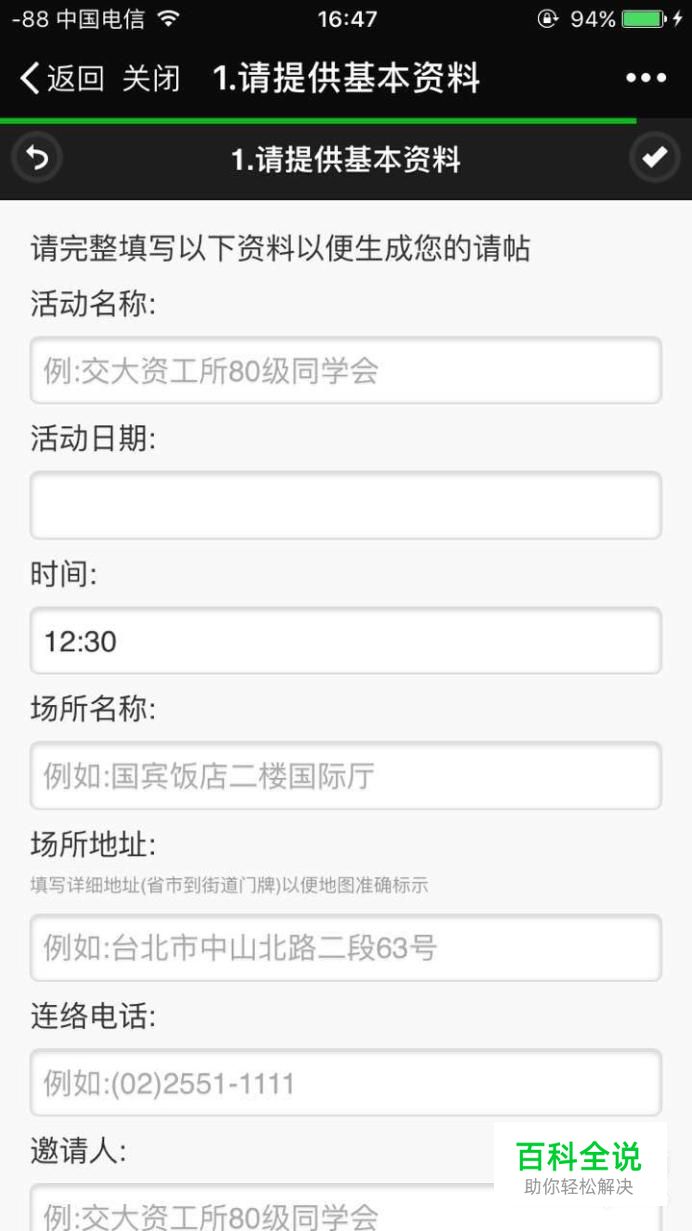
Task: Select the 场所名称 text field
Action: tap(346, 776)
